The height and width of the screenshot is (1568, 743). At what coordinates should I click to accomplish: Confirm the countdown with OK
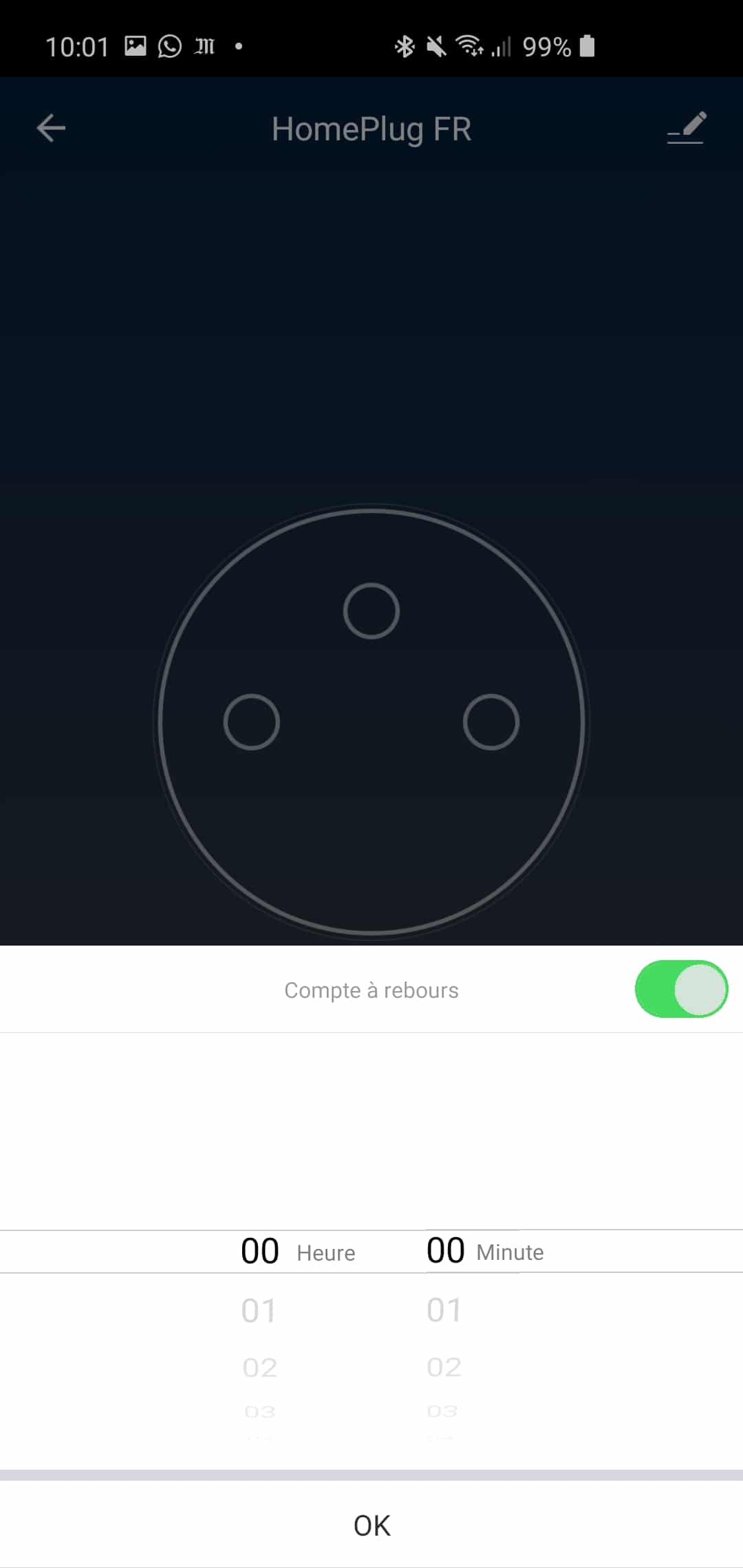[371, 1525]
